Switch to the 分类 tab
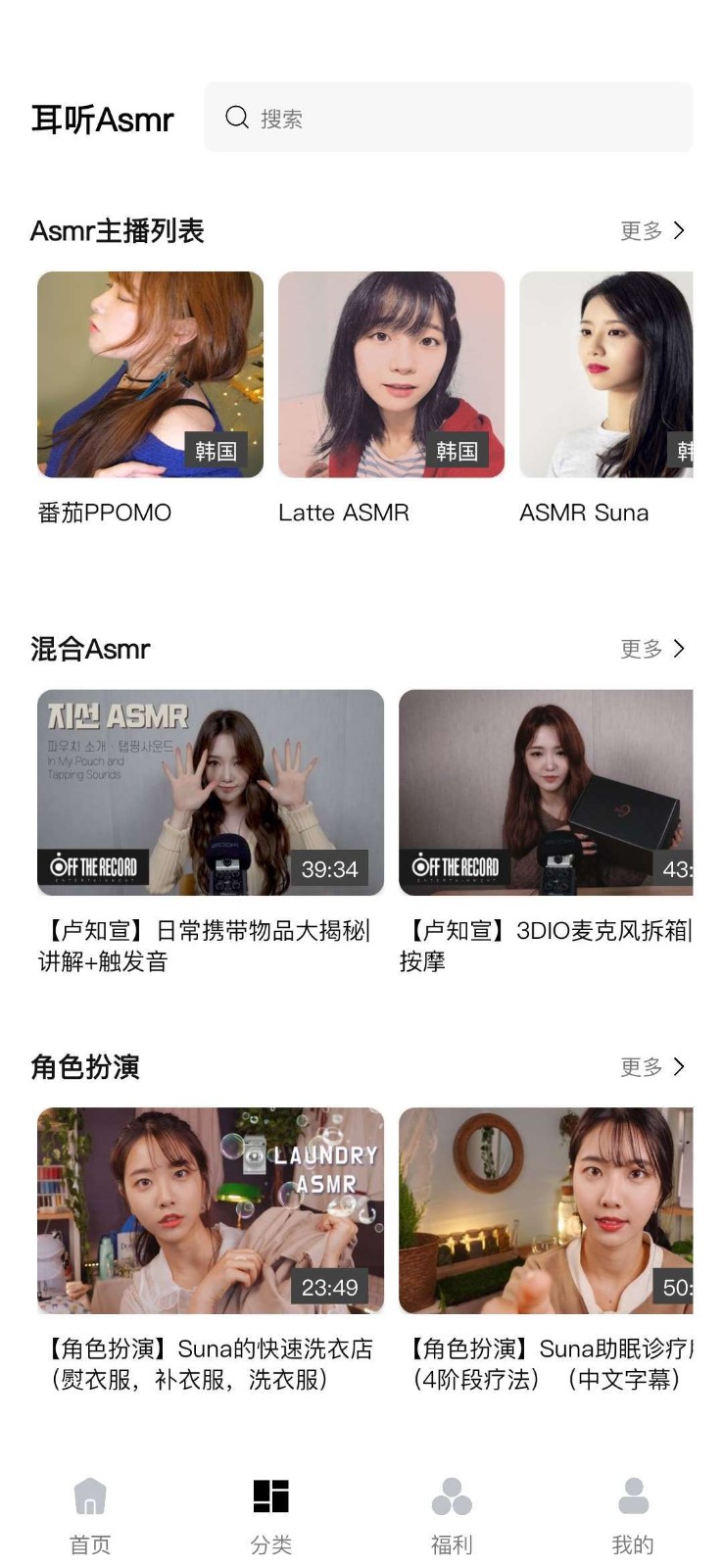The image size is (723, 1568). click(x=271, y=1515)
